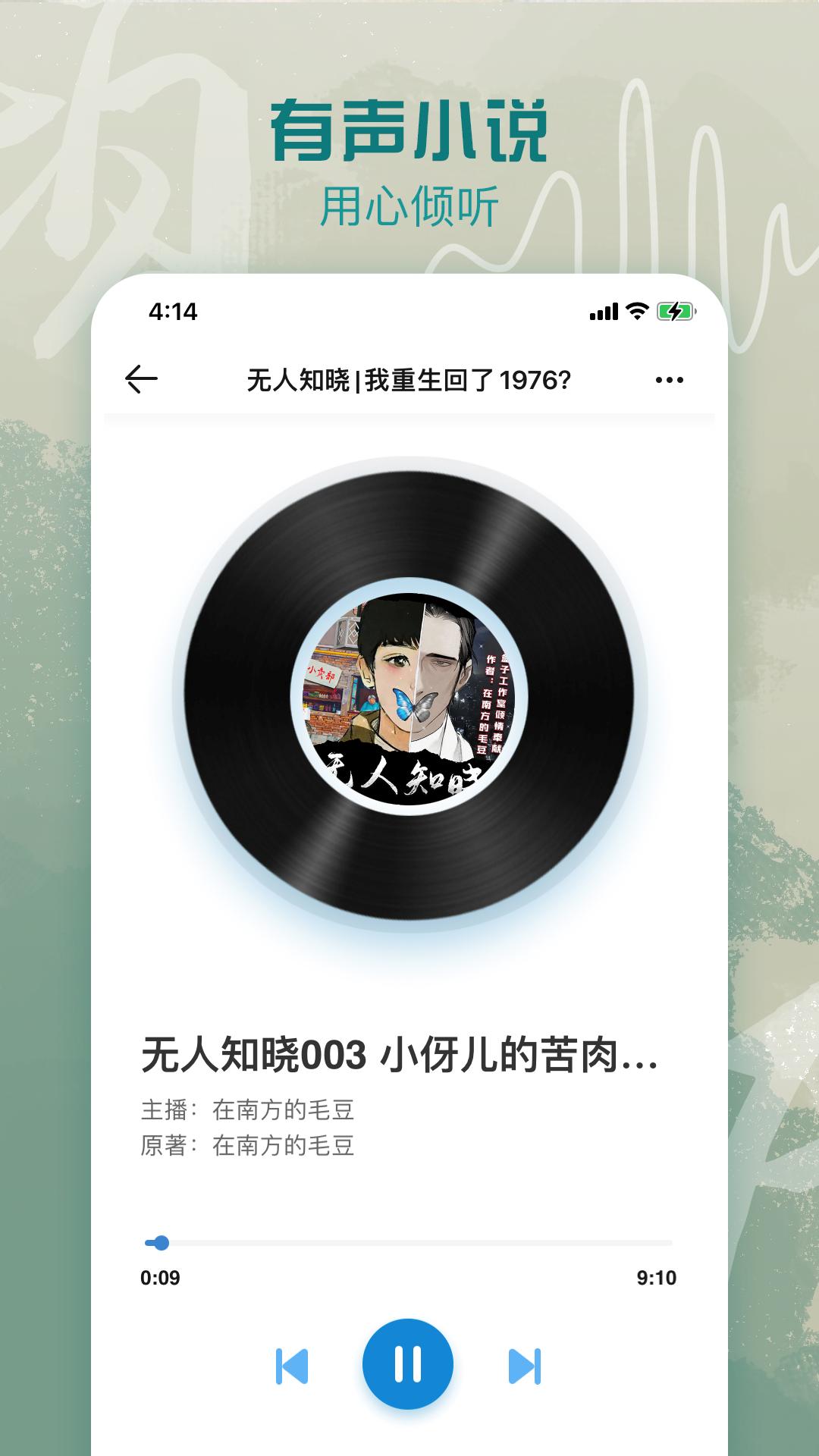Tap the battery charging indicator
The height and width of the screenshot is (1456, 819).
676,310
